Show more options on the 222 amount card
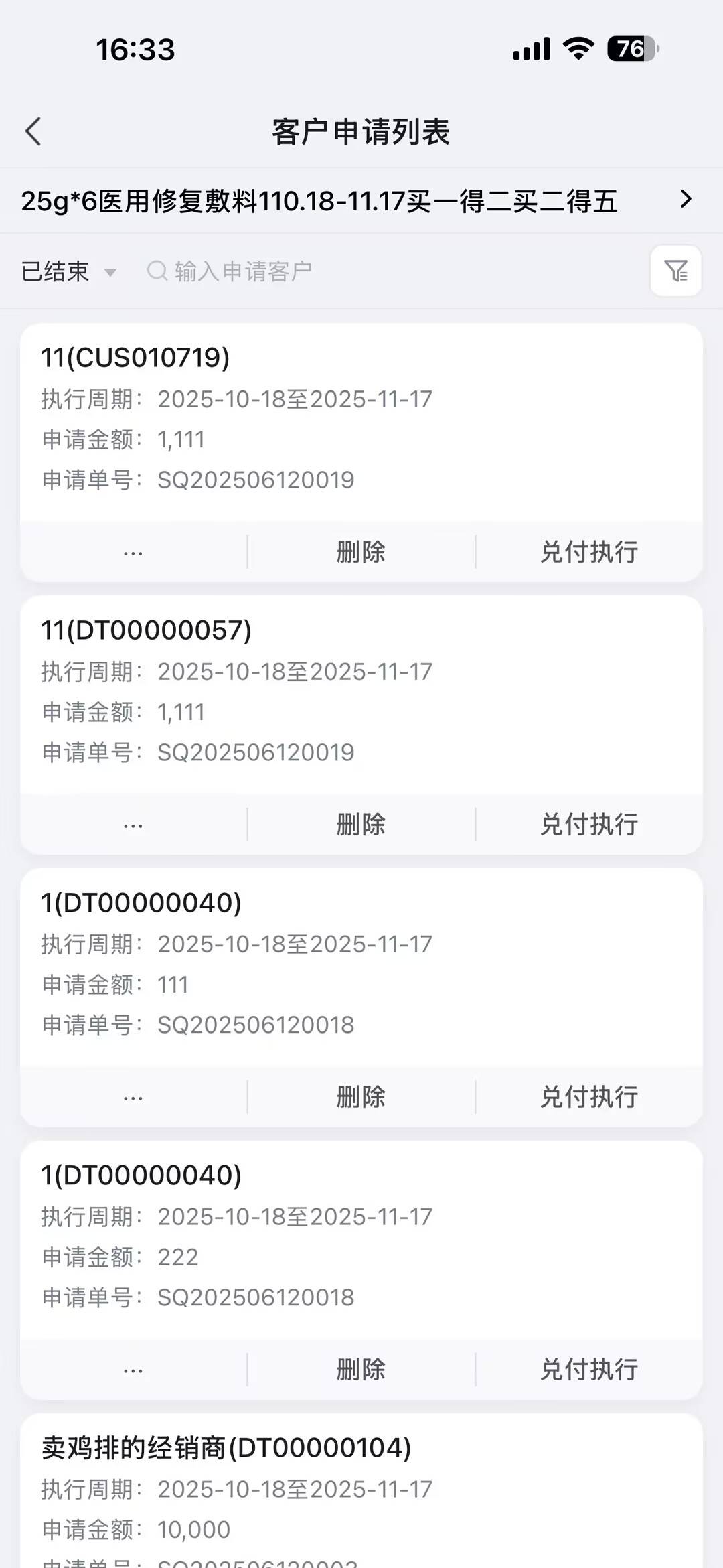 133,1370
